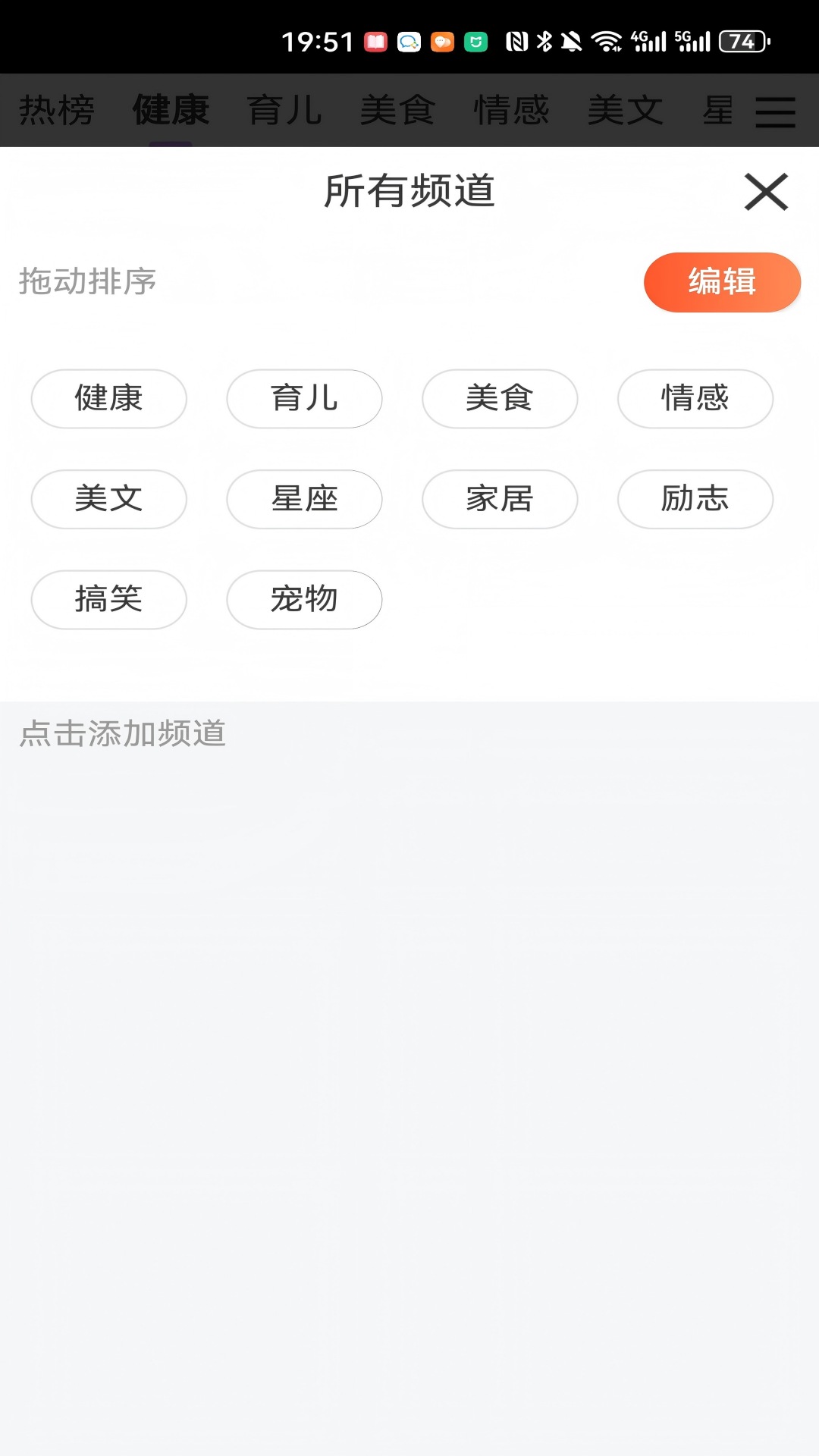Viewport: 819px width, 1456px height.
Task: Select the 宠物 channel pill
Action: pos(304,599)
